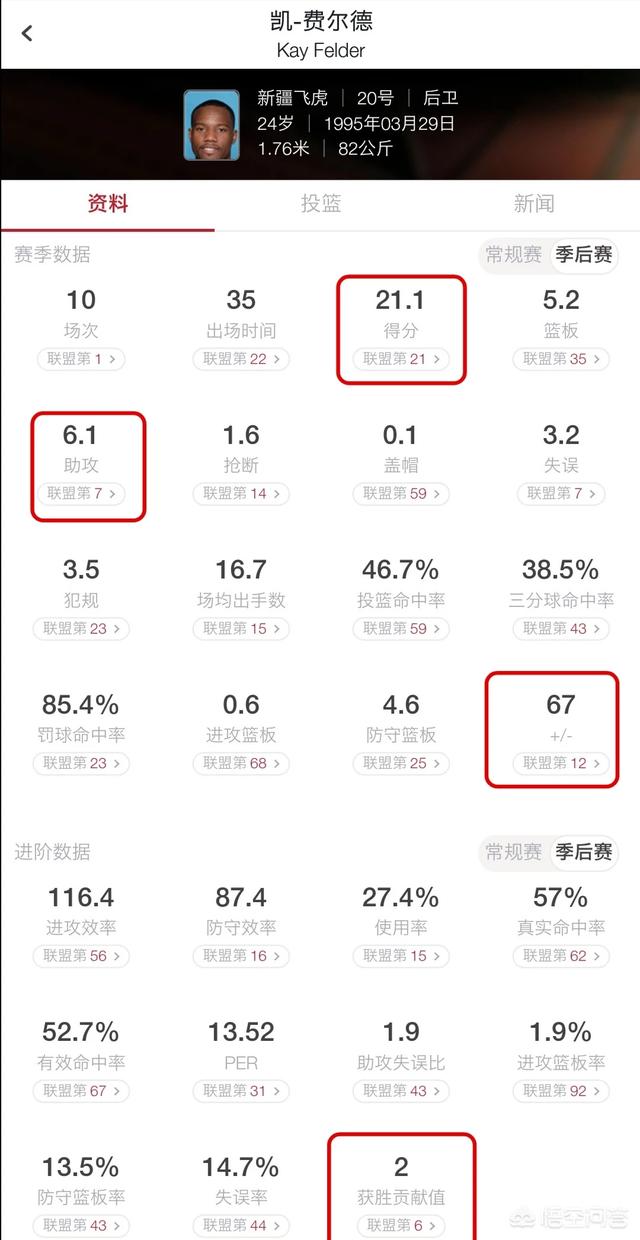Select 常规赛 in the 赛季数据 section
This screenshot has width=640, height=1240.
click(514, 255)
